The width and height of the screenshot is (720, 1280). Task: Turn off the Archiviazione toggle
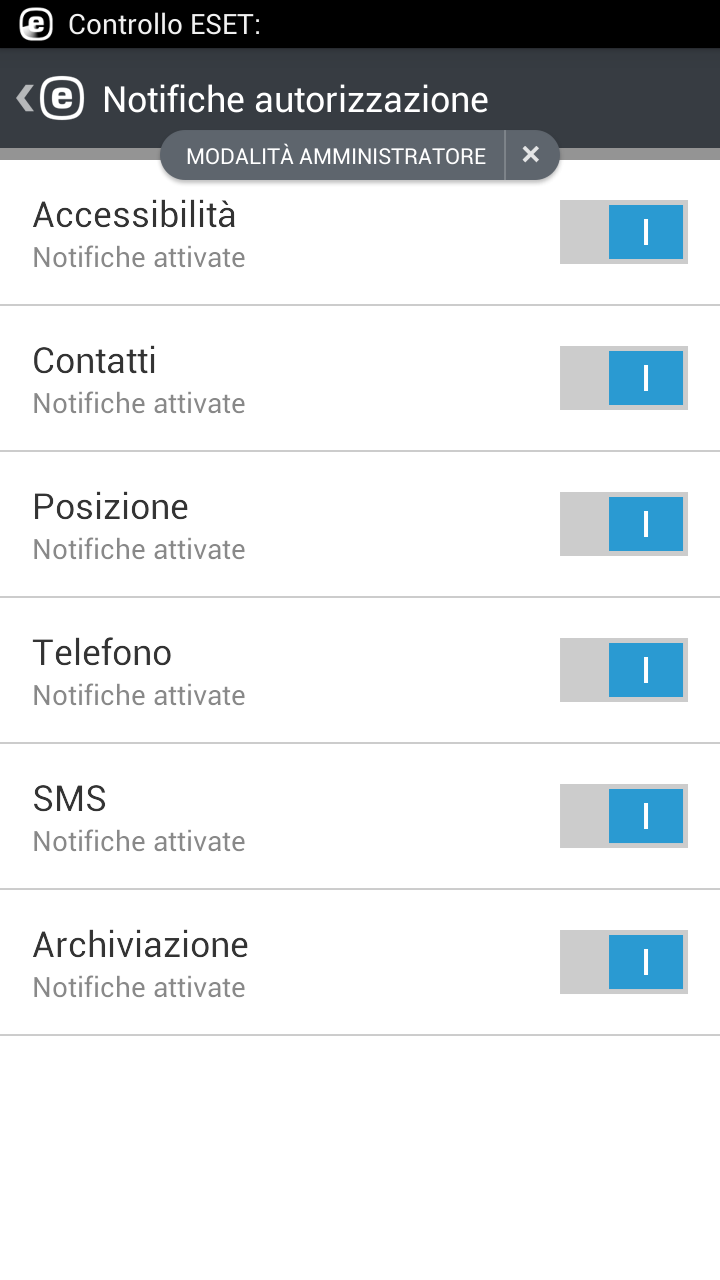click(x=622, y=962)
